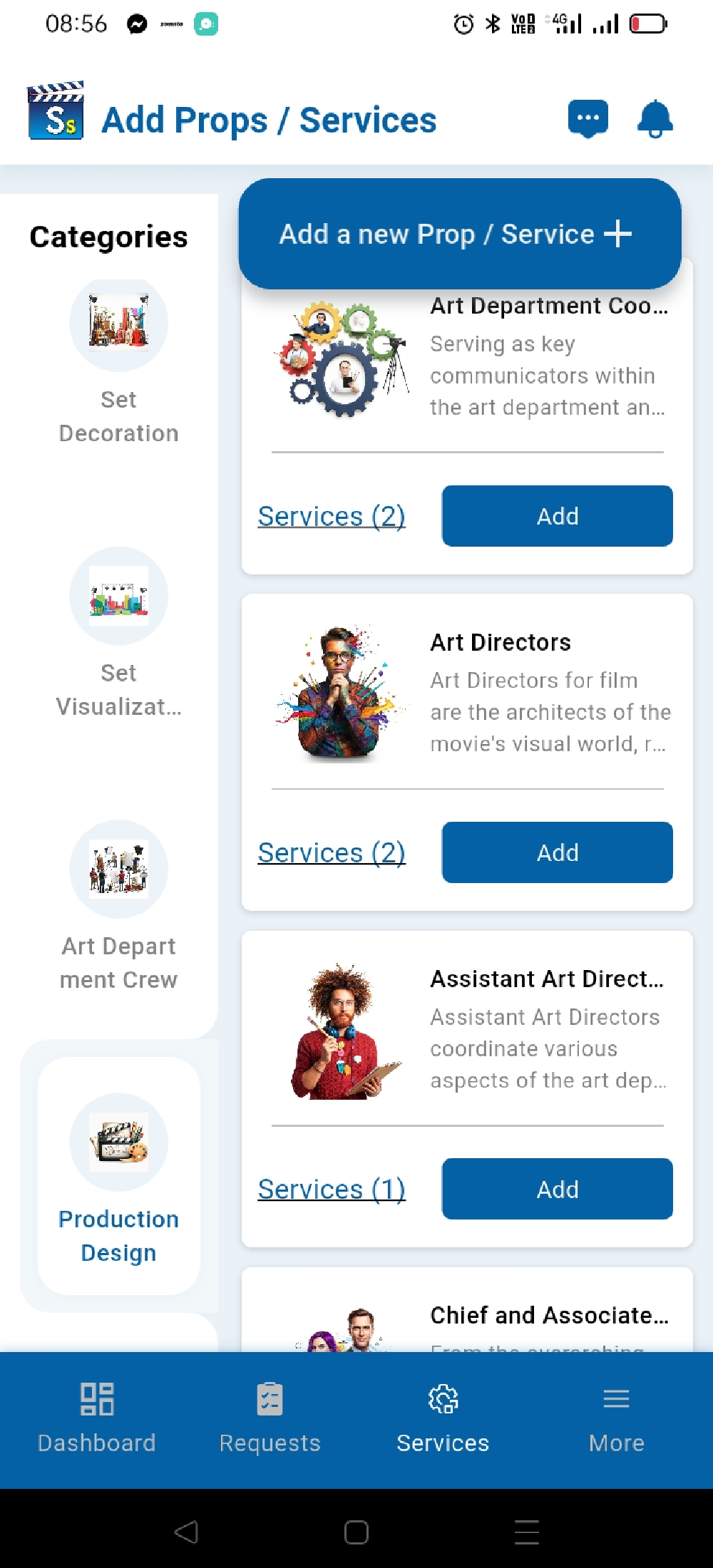Select the Set Visualization category
This screenshot has height=1568, width=713.
tap(118, 597)
